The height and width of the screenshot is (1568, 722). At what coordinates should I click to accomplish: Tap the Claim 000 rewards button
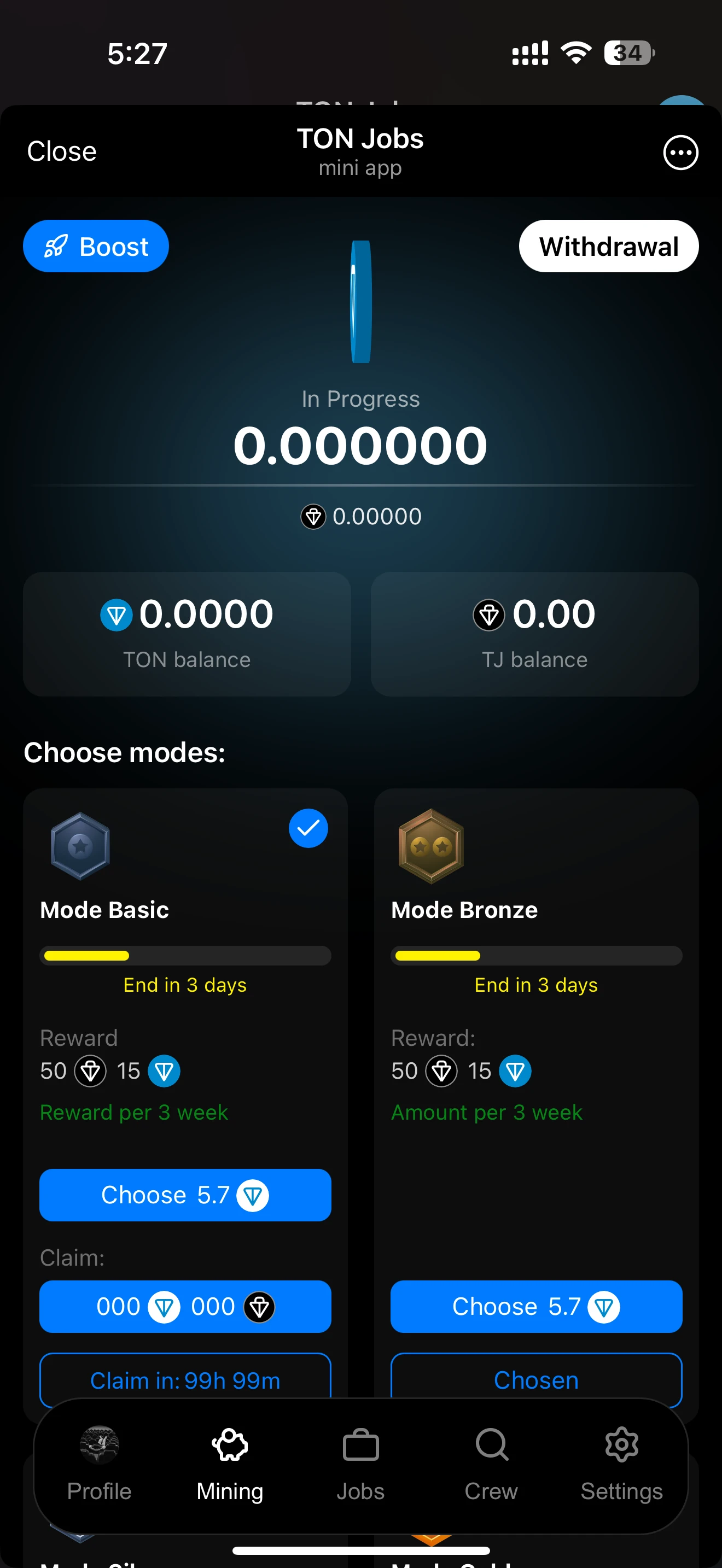(x=185, y=1306)
